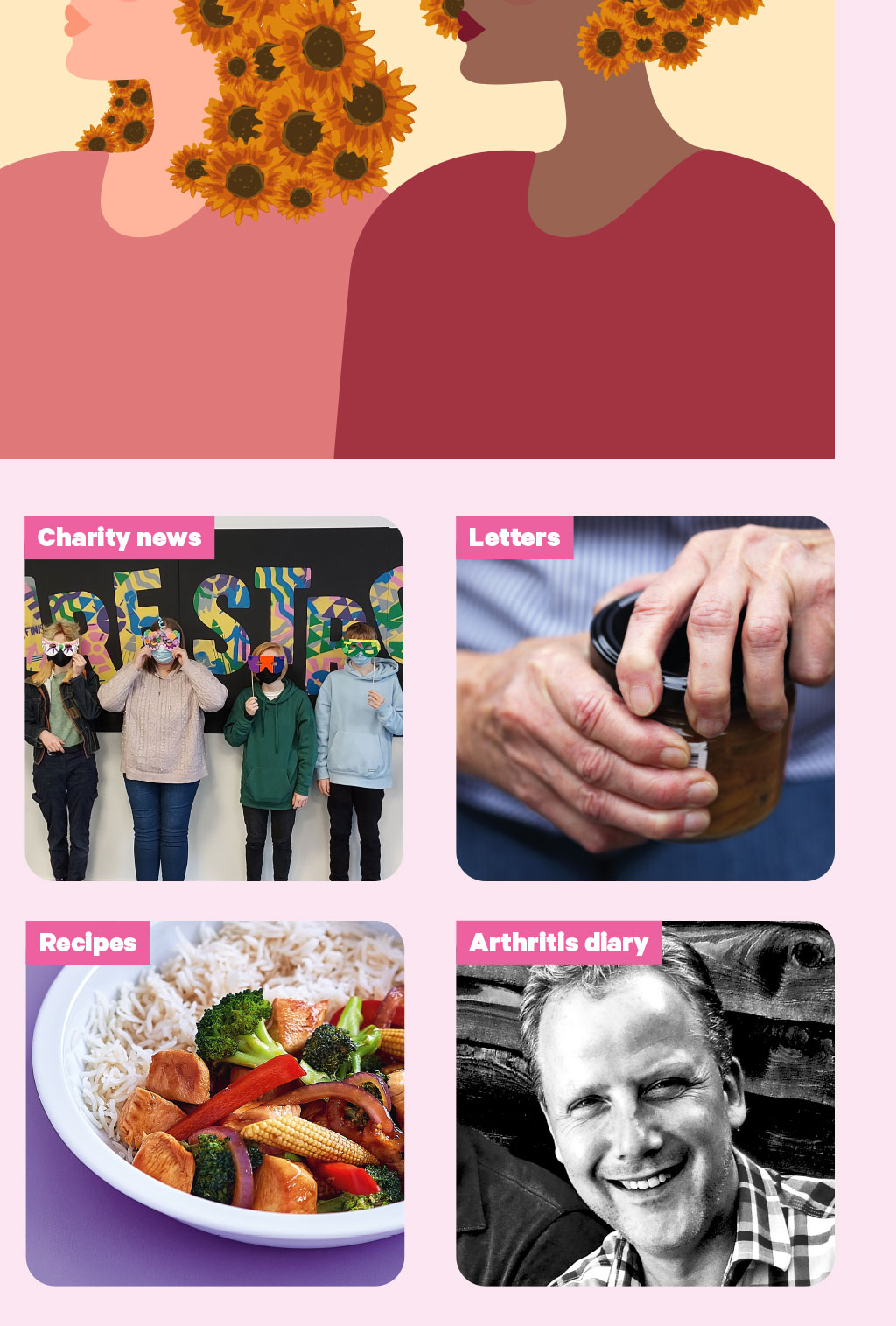Open the Charity news tile
The height and width of the screenshot is (1326, 896).
pos(213,698)
